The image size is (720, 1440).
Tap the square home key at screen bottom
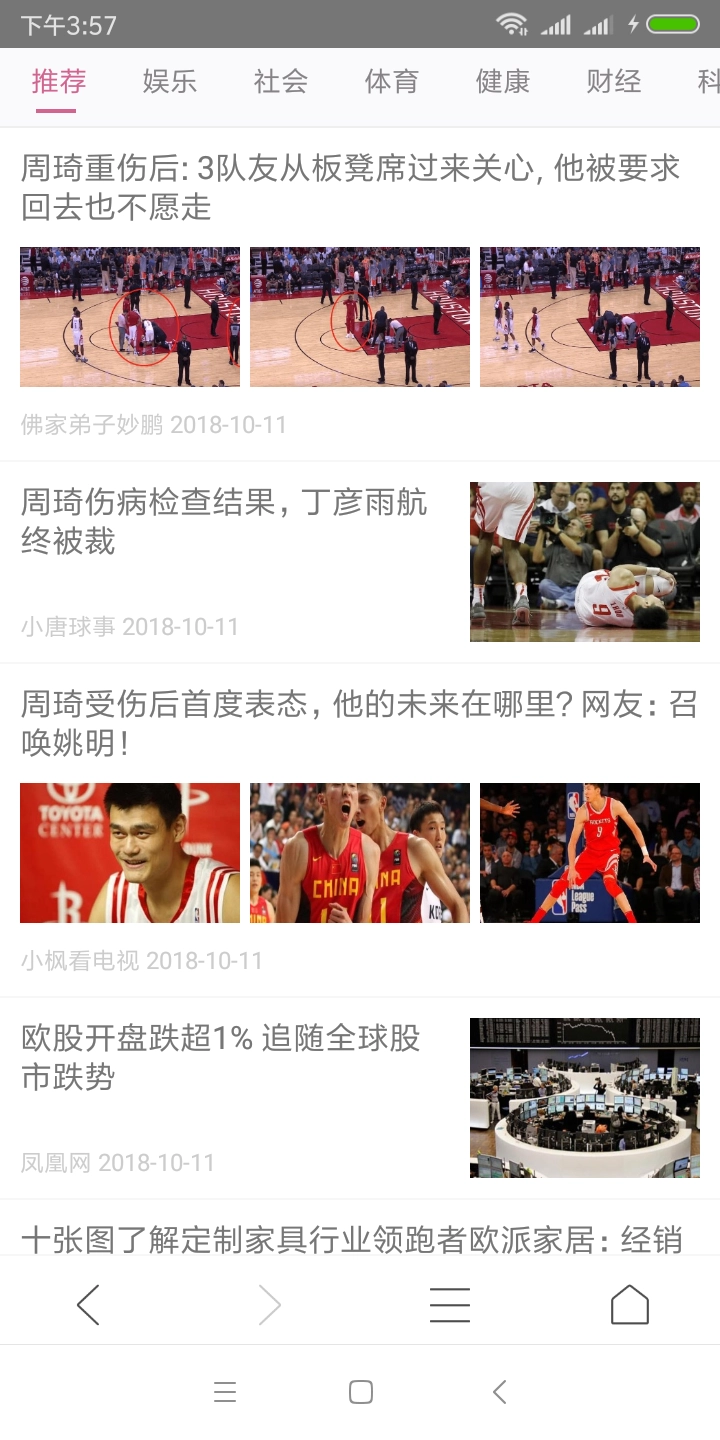tap(360, 1391)
